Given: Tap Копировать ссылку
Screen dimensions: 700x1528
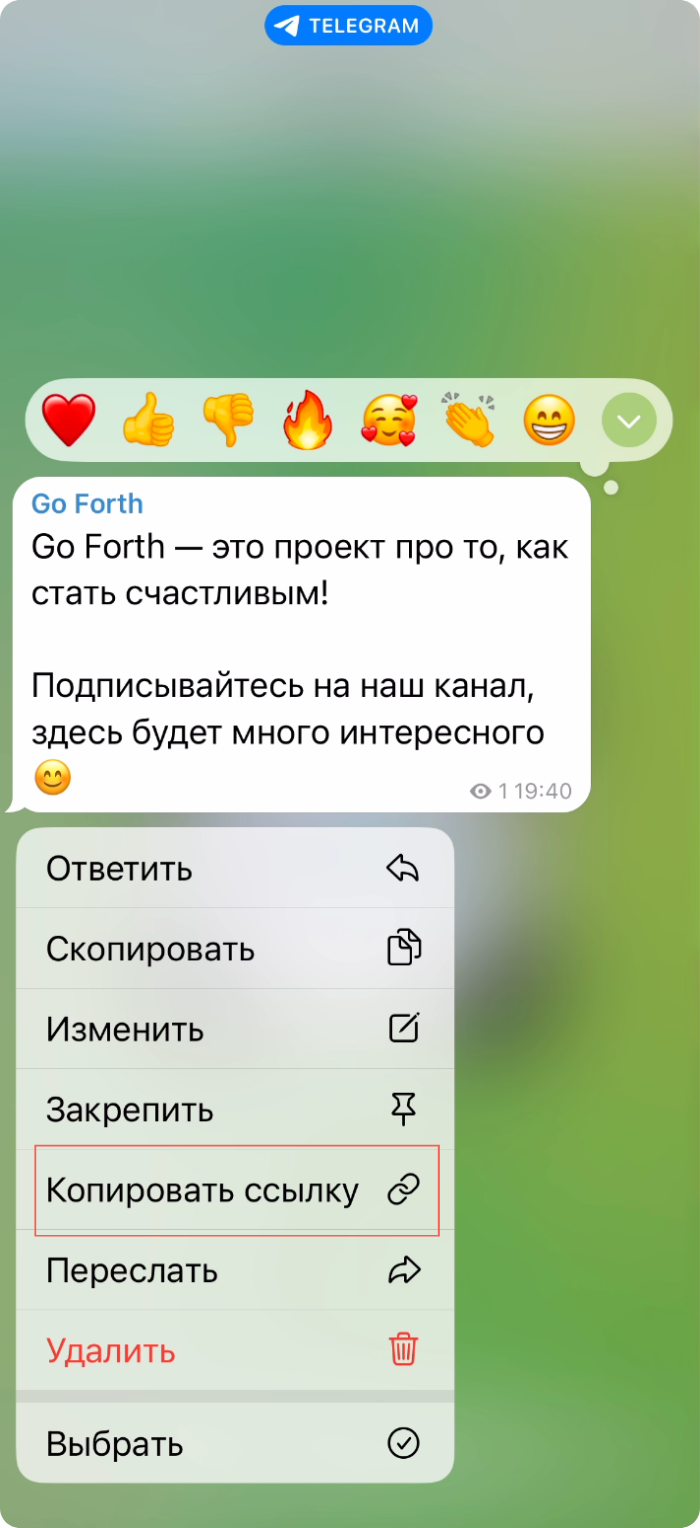Looking at the screenshot, I should [x=235, y=1190].
